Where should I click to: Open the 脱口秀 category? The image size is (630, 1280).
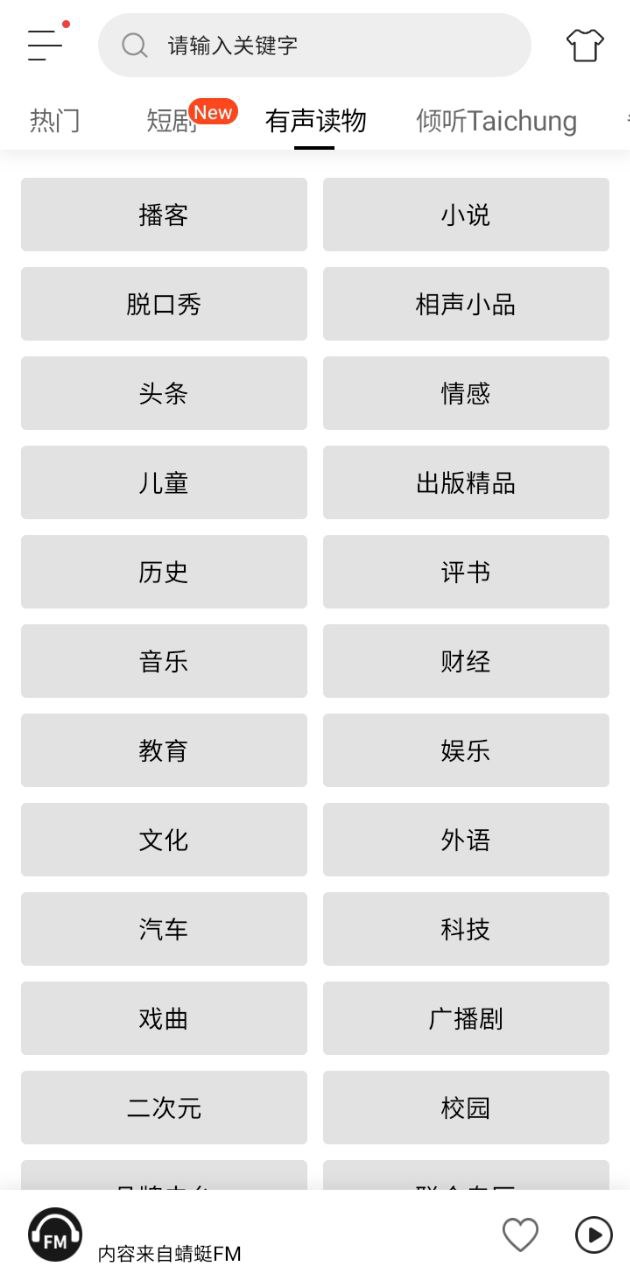pyautogui.click(x=164, y=304)
